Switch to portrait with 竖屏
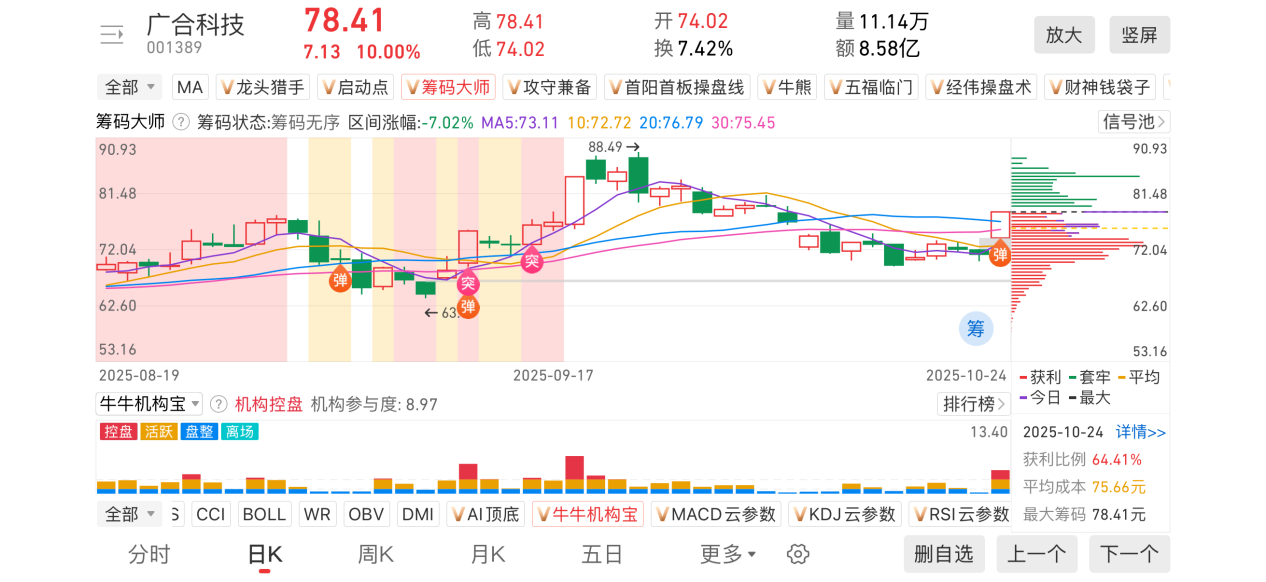Viewport: 1266px width, 582px height. 1139,35
